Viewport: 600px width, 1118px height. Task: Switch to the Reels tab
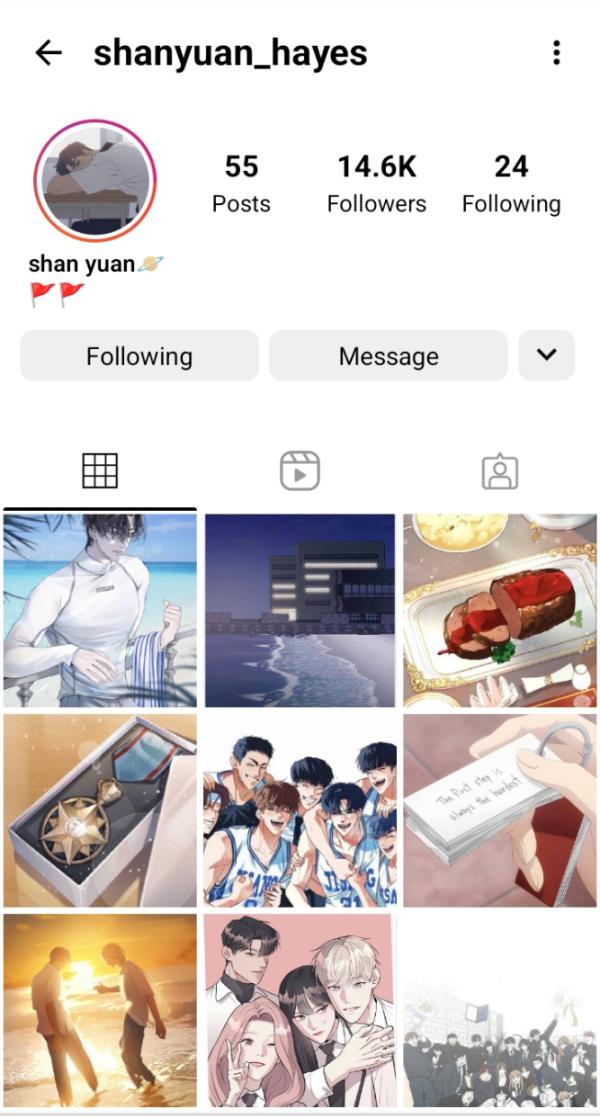[299, 471]
